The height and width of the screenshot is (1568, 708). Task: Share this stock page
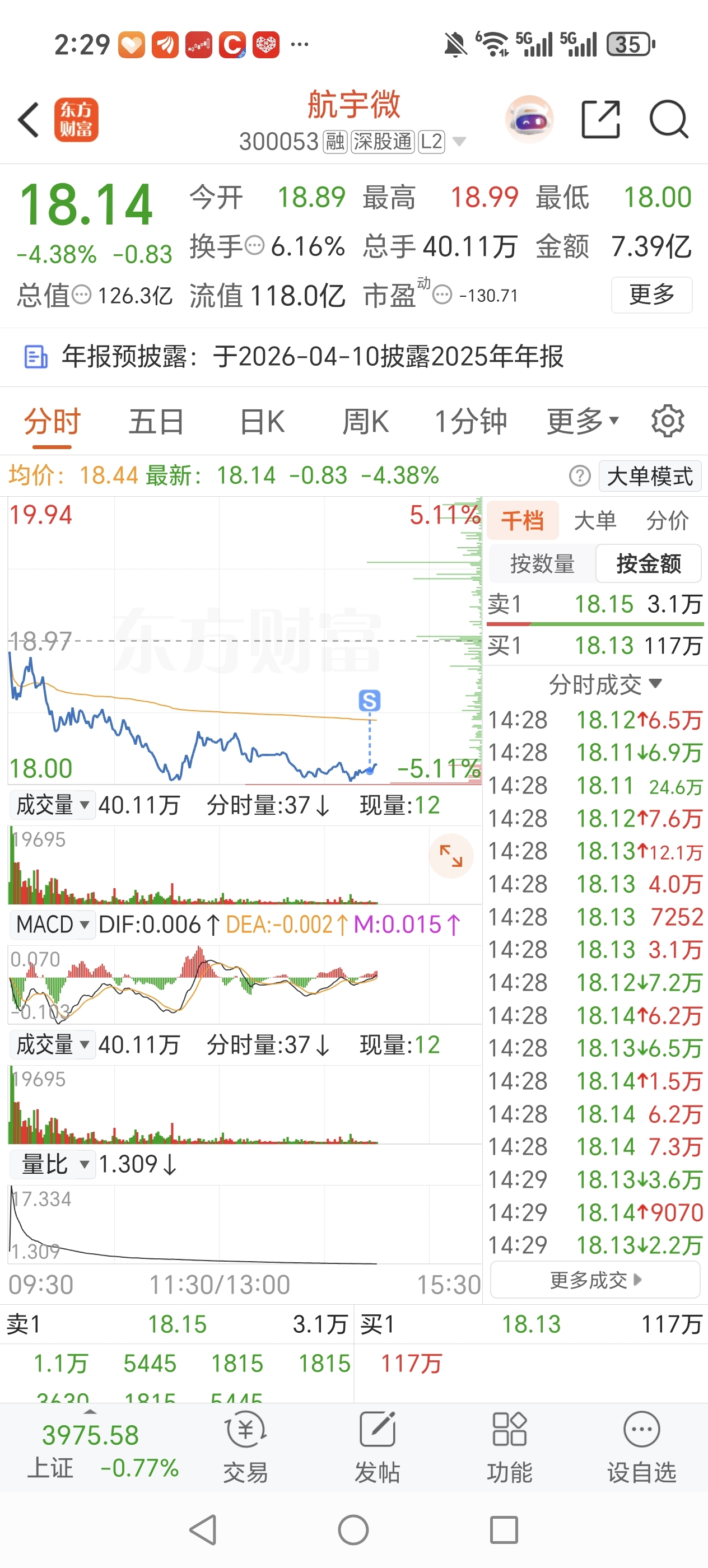tap(600, 119)
